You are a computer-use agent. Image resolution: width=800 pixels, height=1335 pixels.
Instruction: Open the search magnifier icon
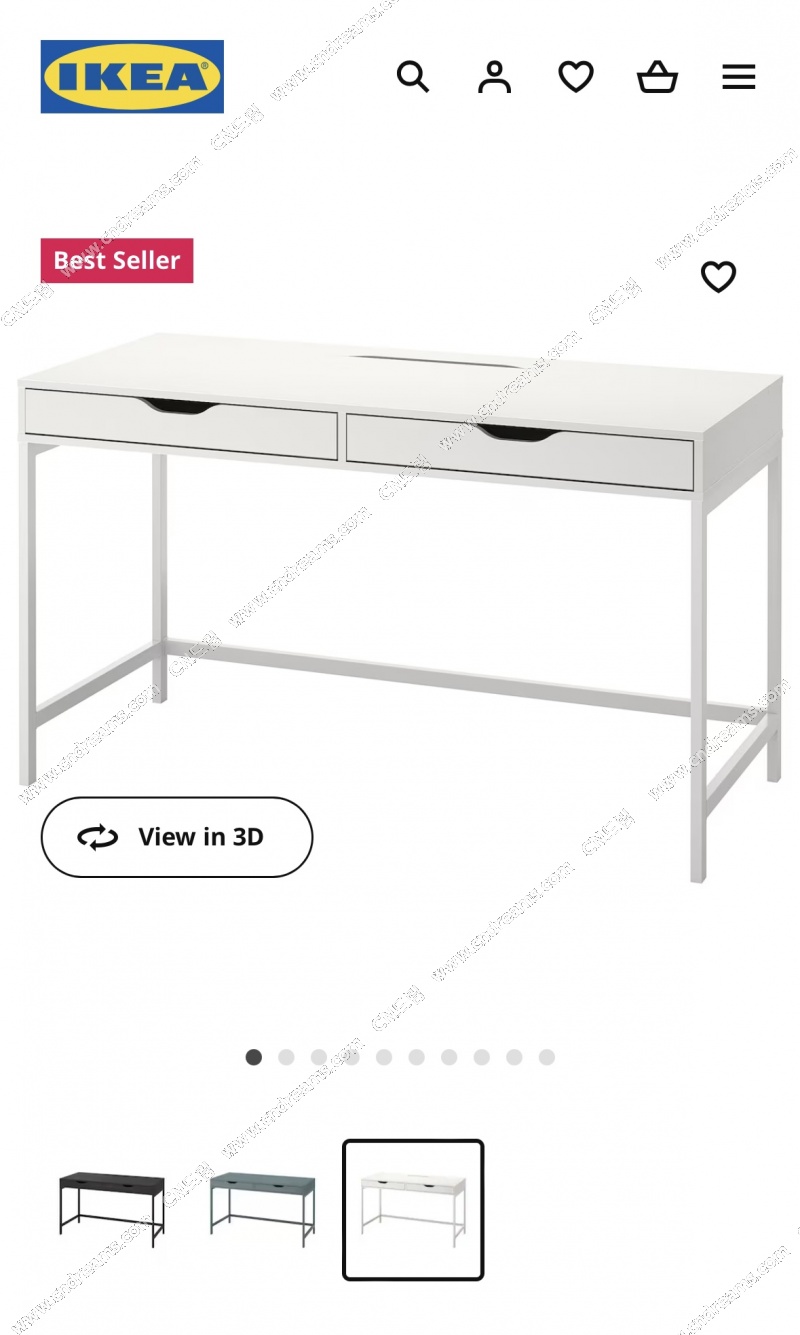tap(413, 77)
